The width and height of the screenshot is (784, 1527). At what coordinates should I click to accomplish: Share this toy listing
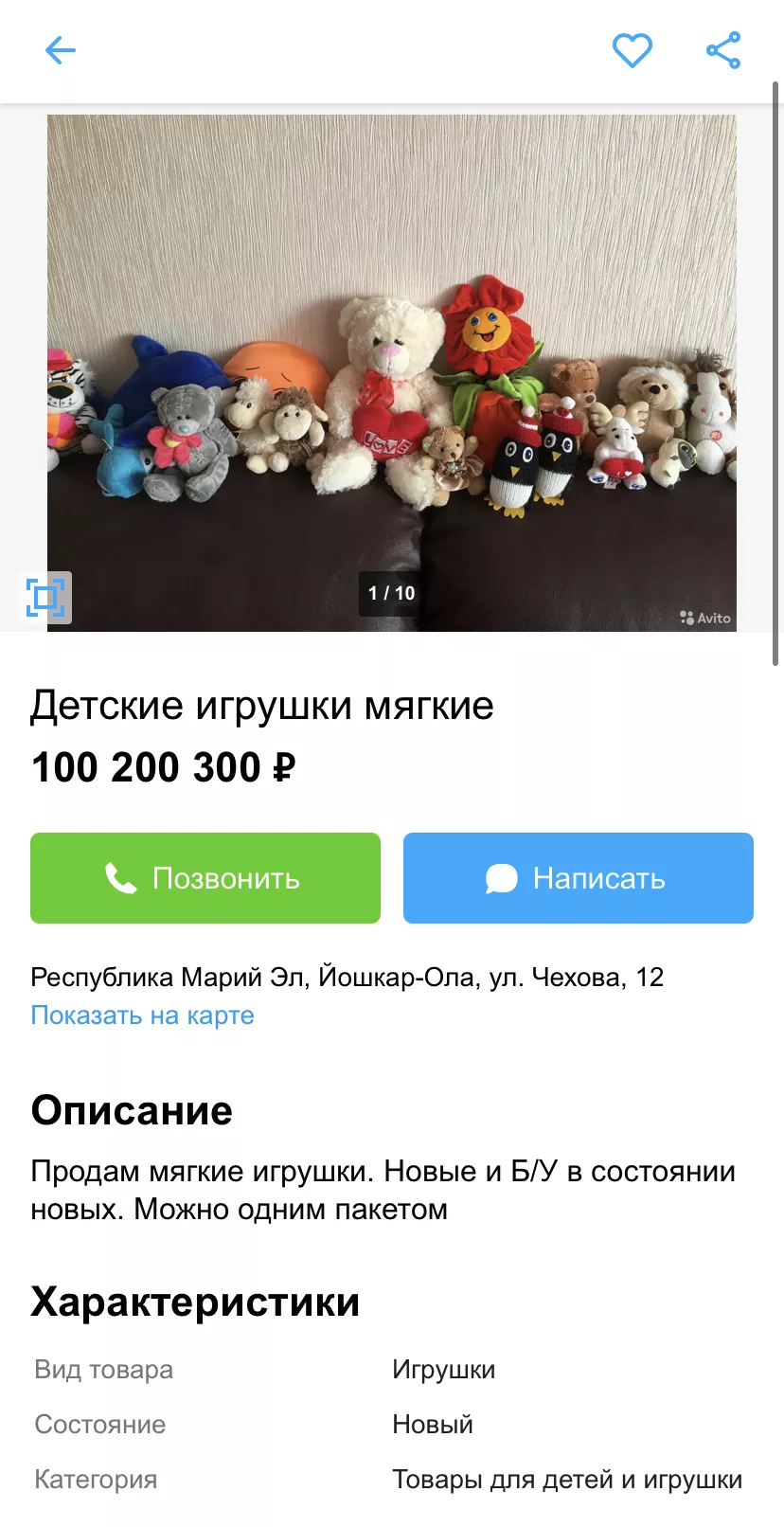tap(723, 50)
